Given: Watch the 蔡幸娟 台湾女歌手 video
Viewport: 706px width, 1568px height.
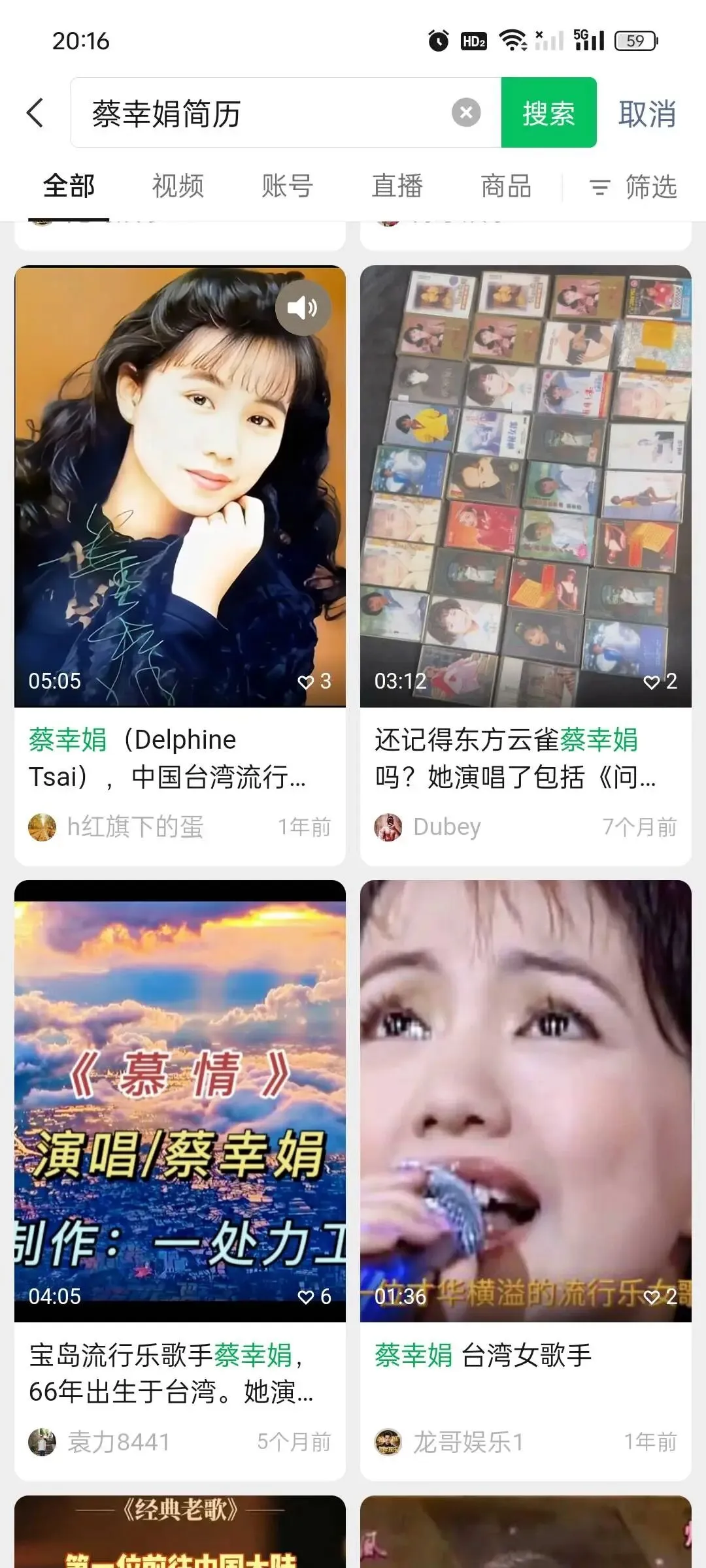Looking at the screenshot, I should [x=526, y=1101].
